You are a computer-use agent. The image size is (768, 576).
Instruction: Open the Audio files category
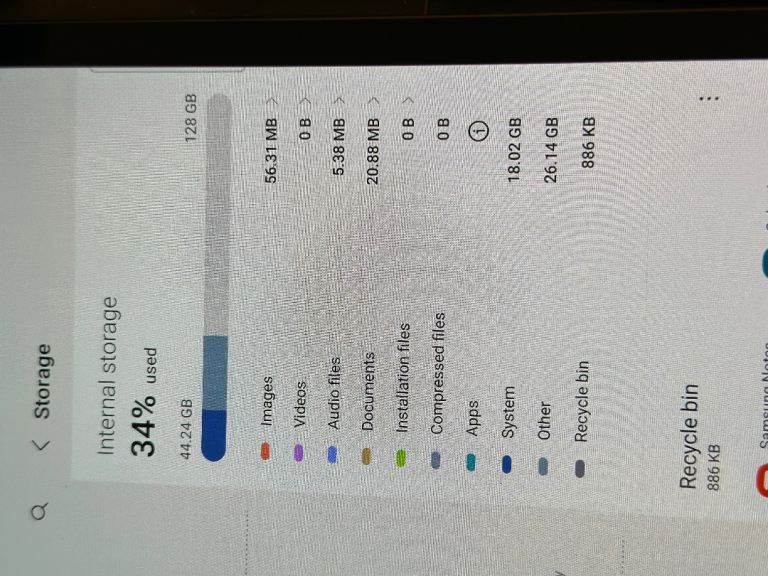[338, 279]
